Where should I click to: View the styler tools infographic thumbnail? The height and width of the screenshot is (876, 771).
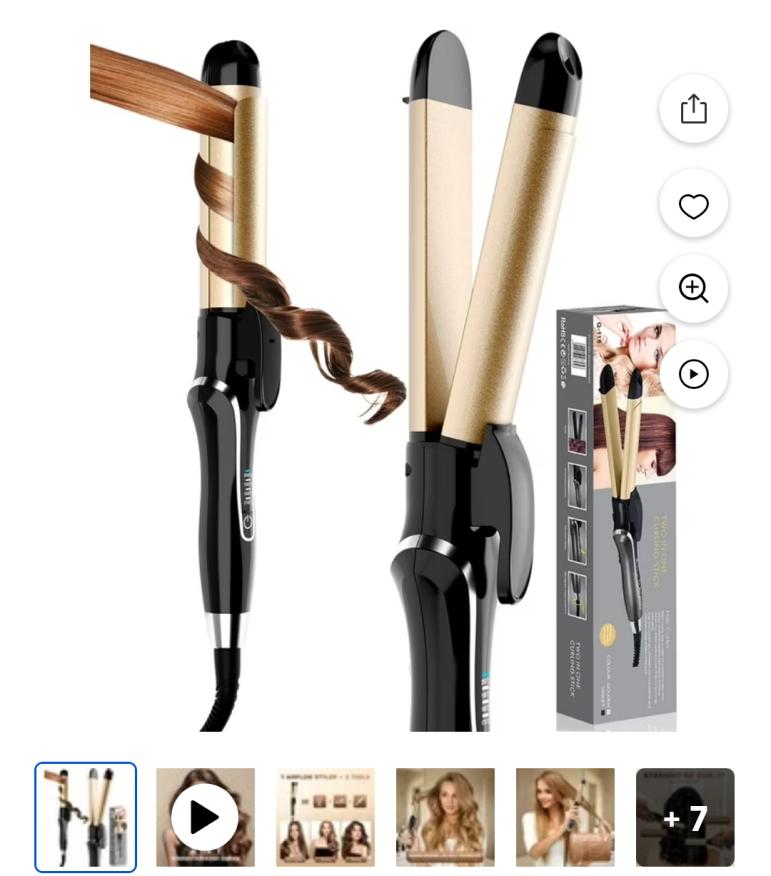[x=325, y=817]
